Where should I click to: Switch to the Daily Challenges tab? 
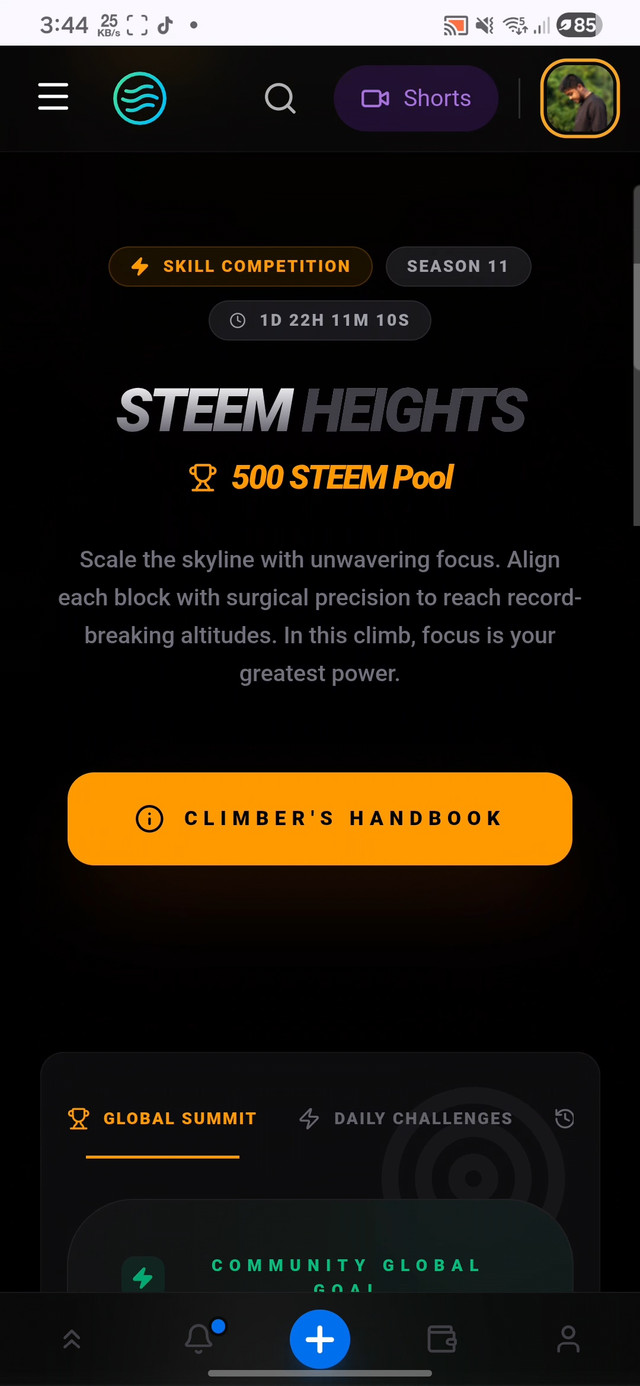click(x=406, y=1119)
